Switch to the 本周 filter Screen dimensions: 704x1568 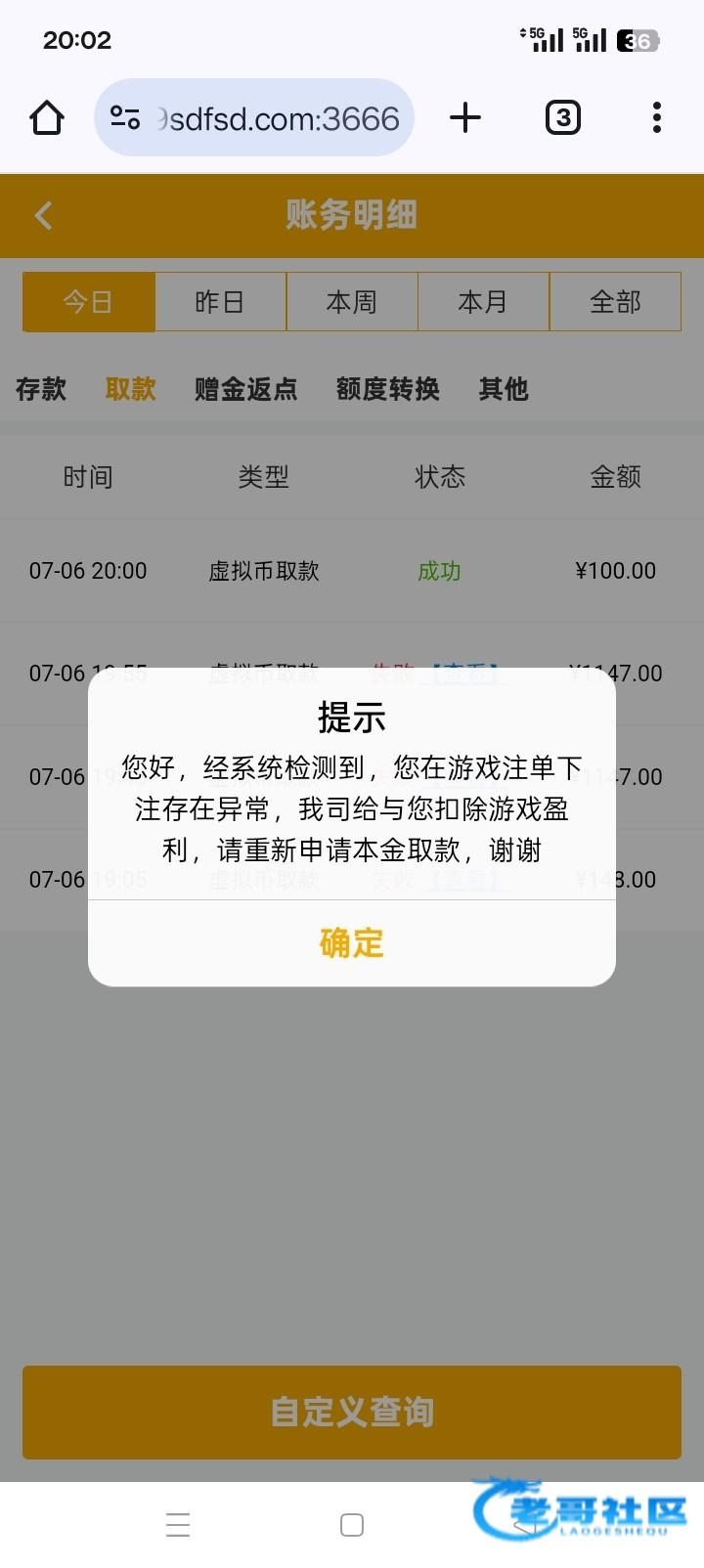tap(352, 302)
